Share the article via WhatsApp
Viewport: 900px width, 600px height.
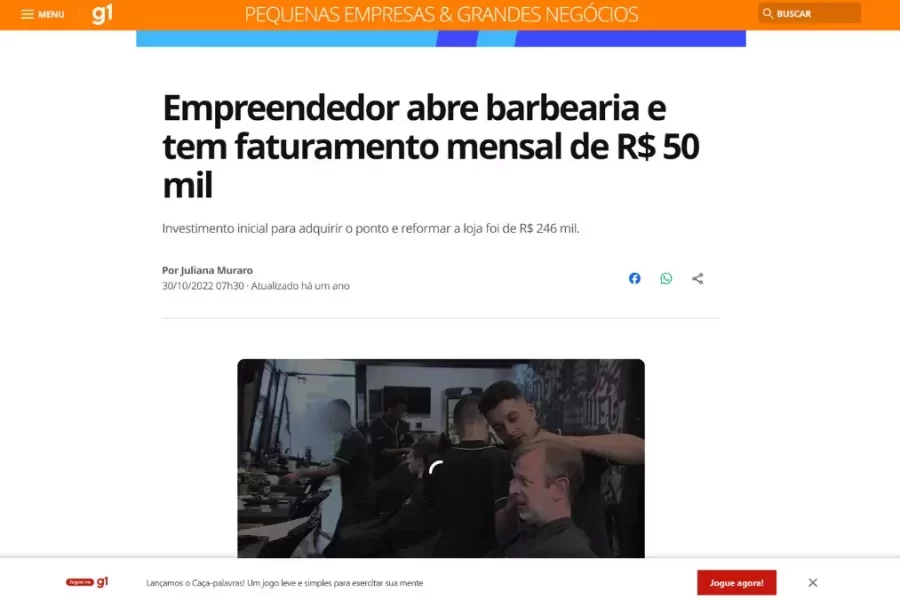(666, 278)
